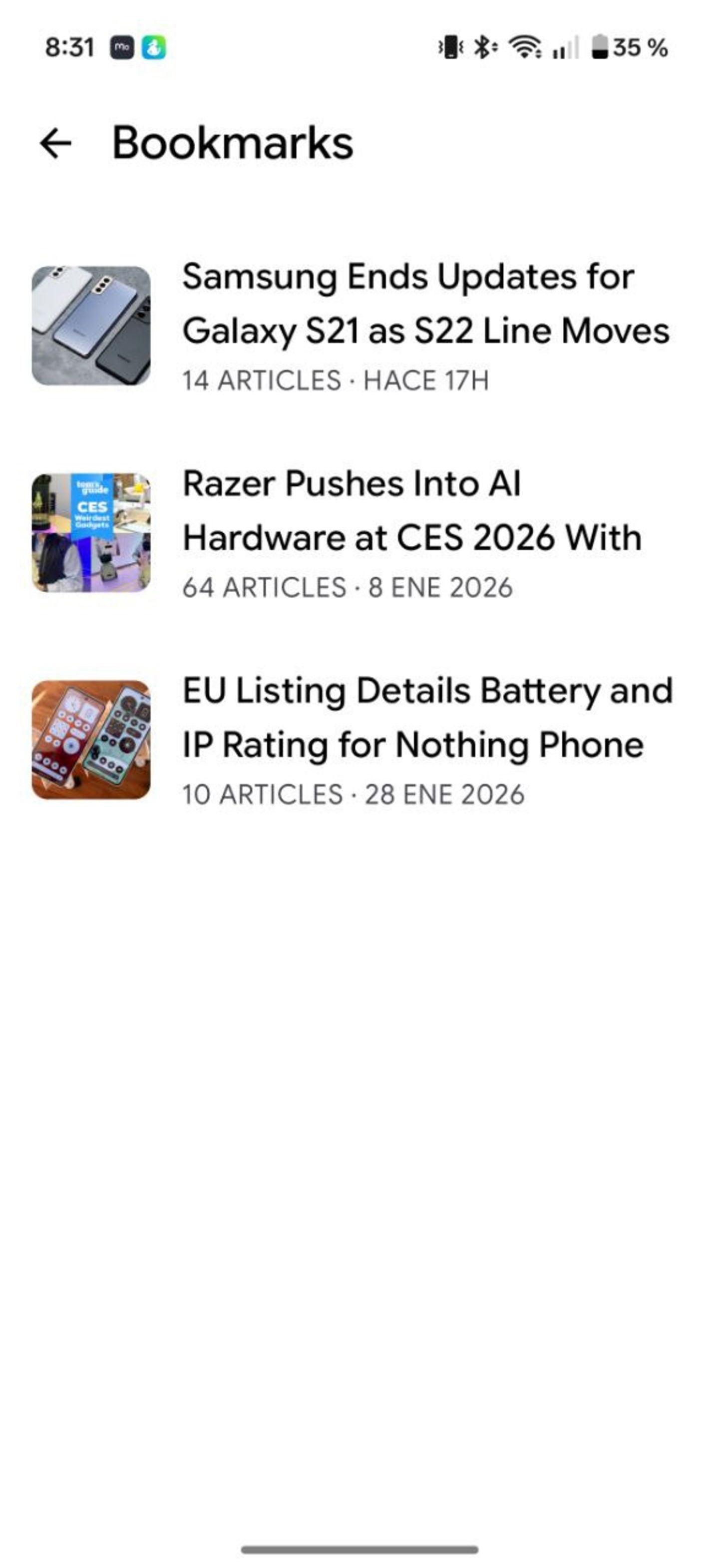719x1568 pixels.
Task: Go back from the Bookmarks screen
Action: point(55,144)
